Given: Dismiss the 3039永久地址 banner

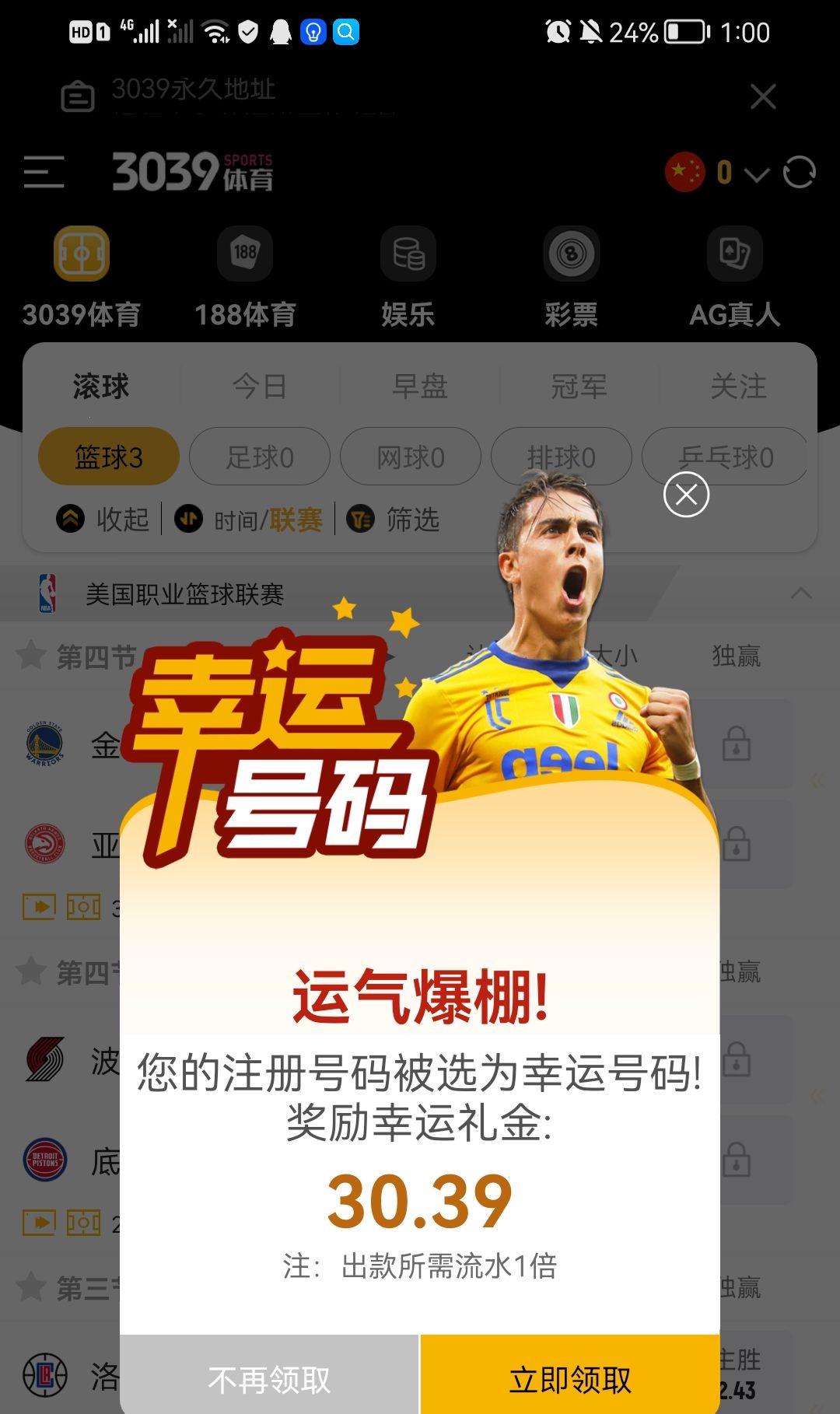Looking at the screenshot, I should (763, 97).
